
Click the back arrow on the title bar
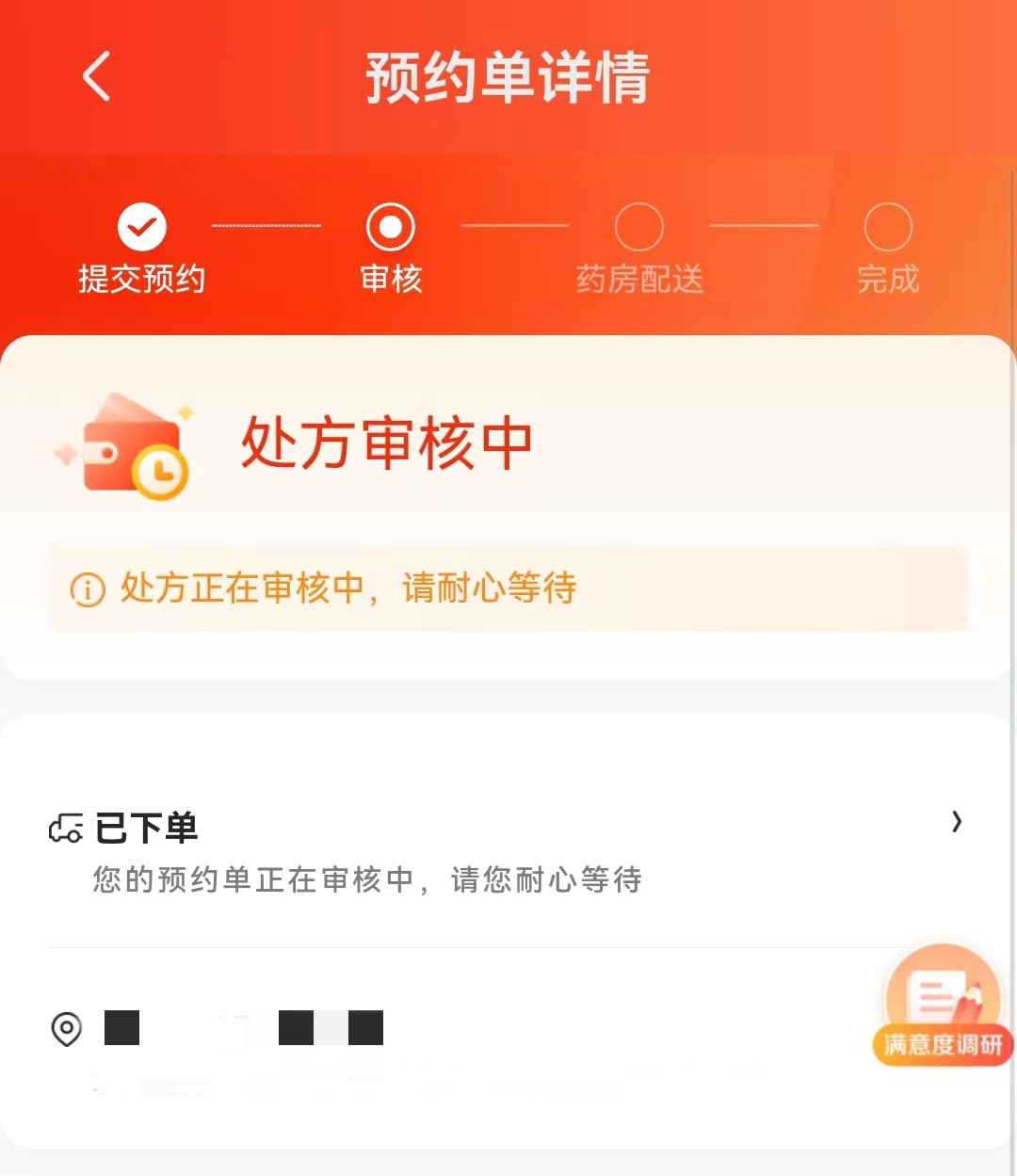[94, 77]
